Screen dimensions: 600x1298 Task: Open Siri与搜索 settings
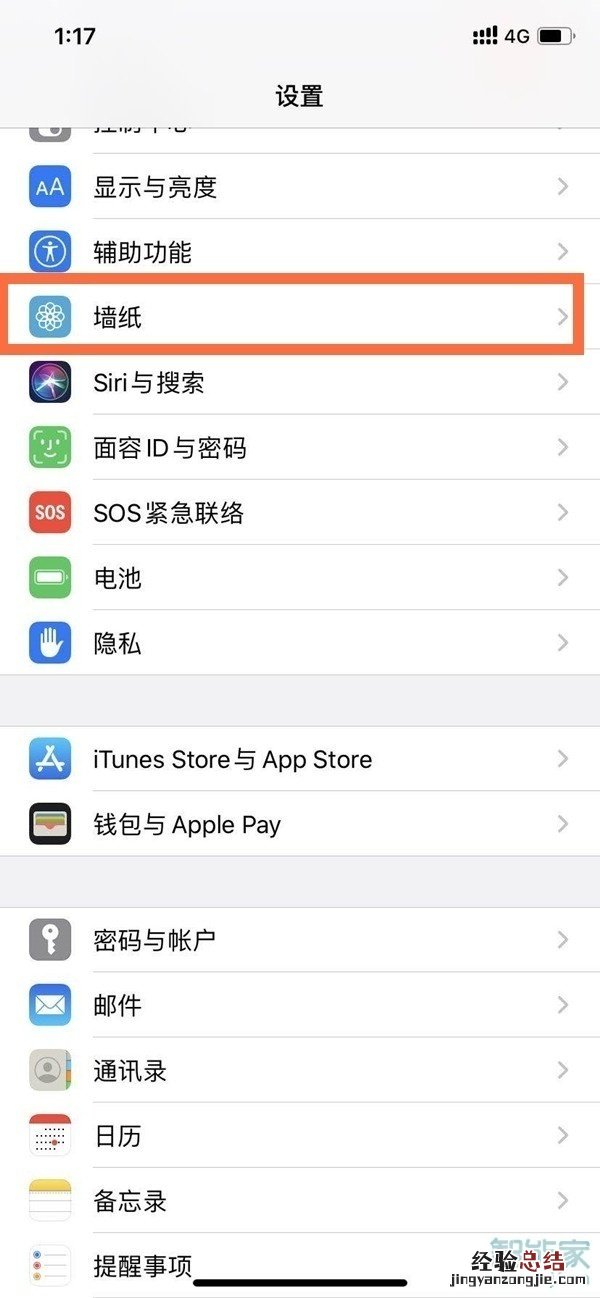click(x=300, y=382)
